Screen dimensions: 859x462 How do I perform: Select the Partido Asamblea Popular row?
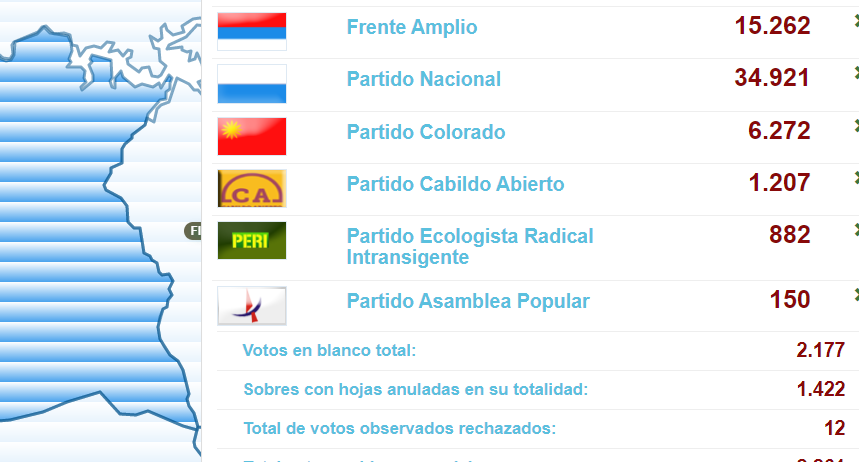[x=468, y=301]
